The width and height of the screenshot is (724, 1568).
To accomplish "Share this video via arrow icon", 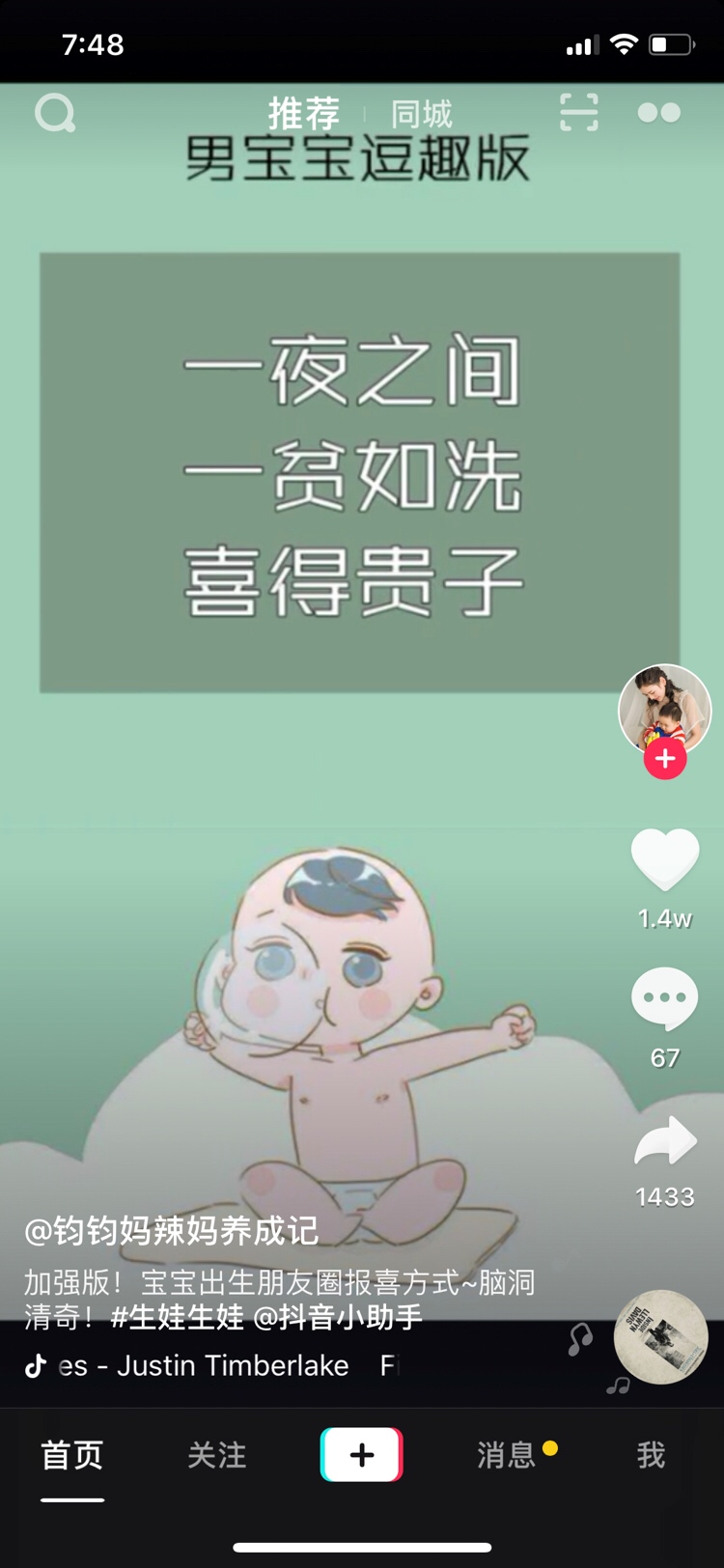I will [x=664, y=1142].
